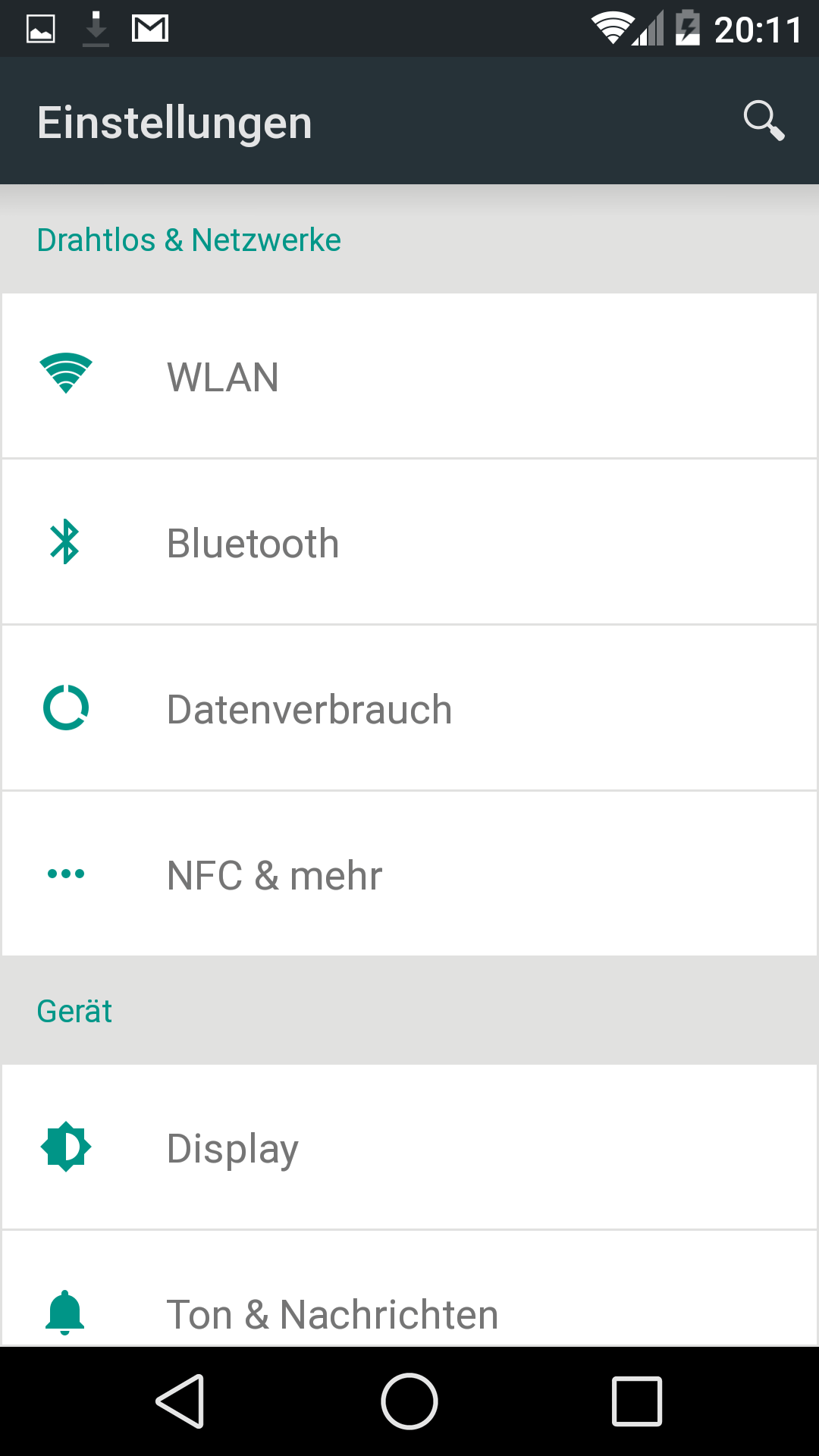
Task: Open the settings search icon
Action: pos(763,121)
